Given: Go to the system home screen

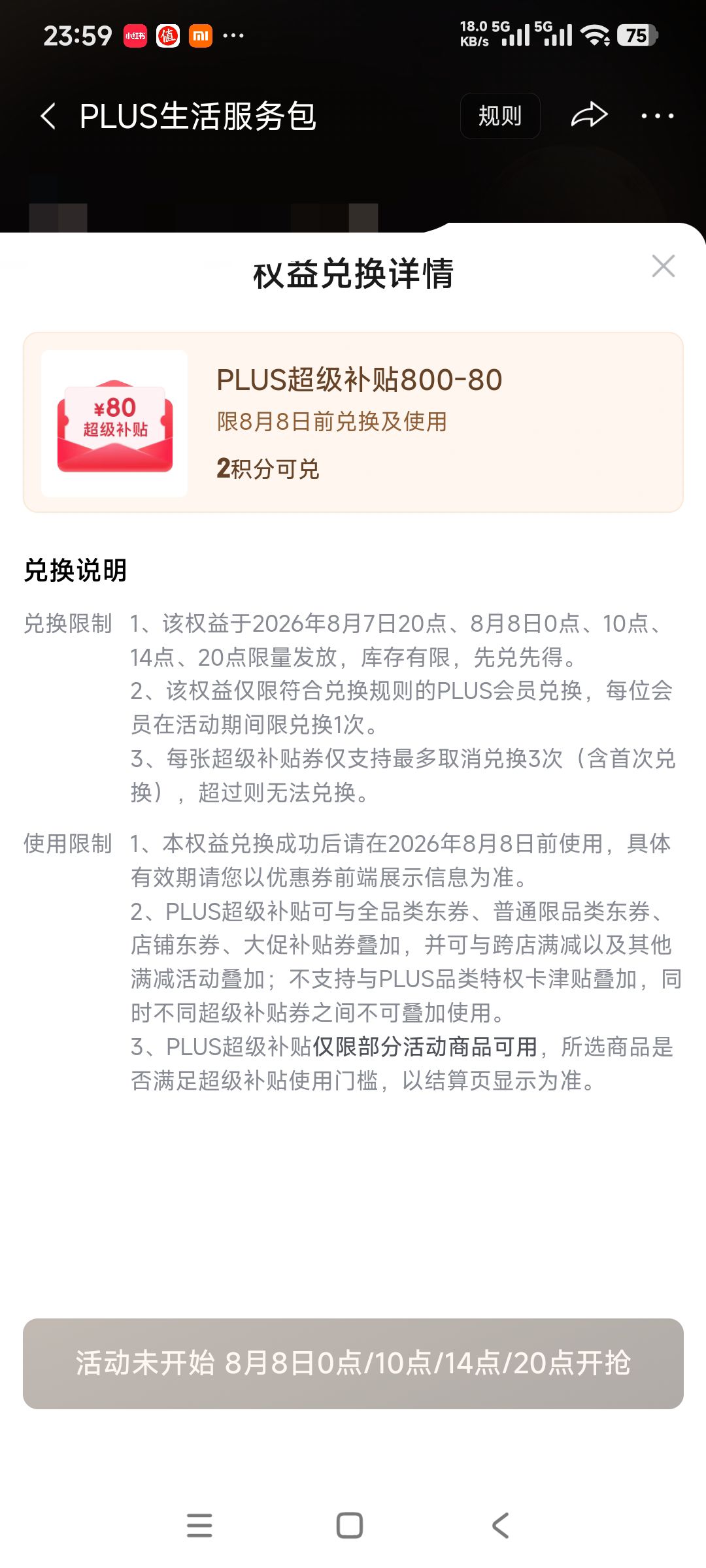Looking at the screenshot, I should pyautogui.click(x=349, y=1526).
